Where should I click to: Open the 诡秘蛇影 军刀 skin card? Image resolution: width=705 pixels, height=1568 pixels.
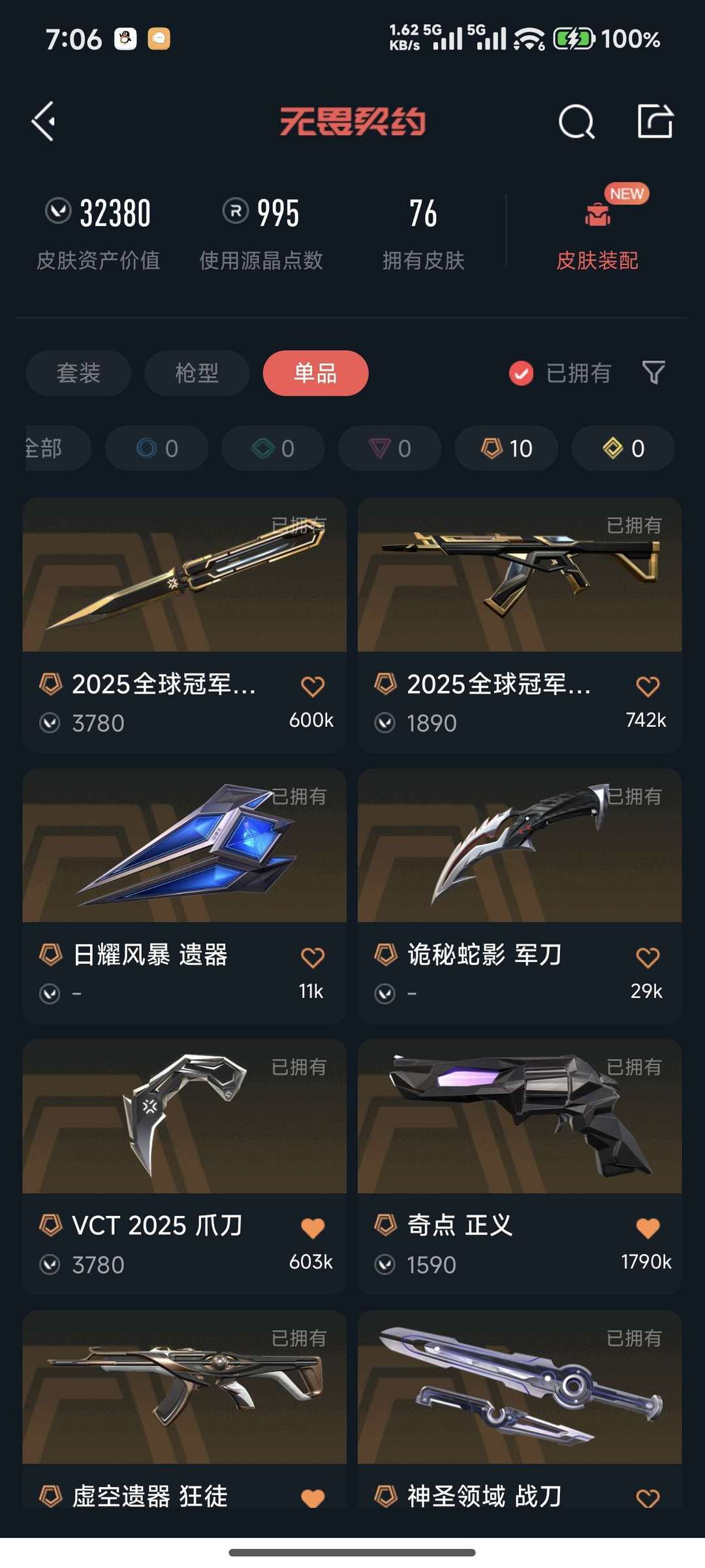point(520,896)
